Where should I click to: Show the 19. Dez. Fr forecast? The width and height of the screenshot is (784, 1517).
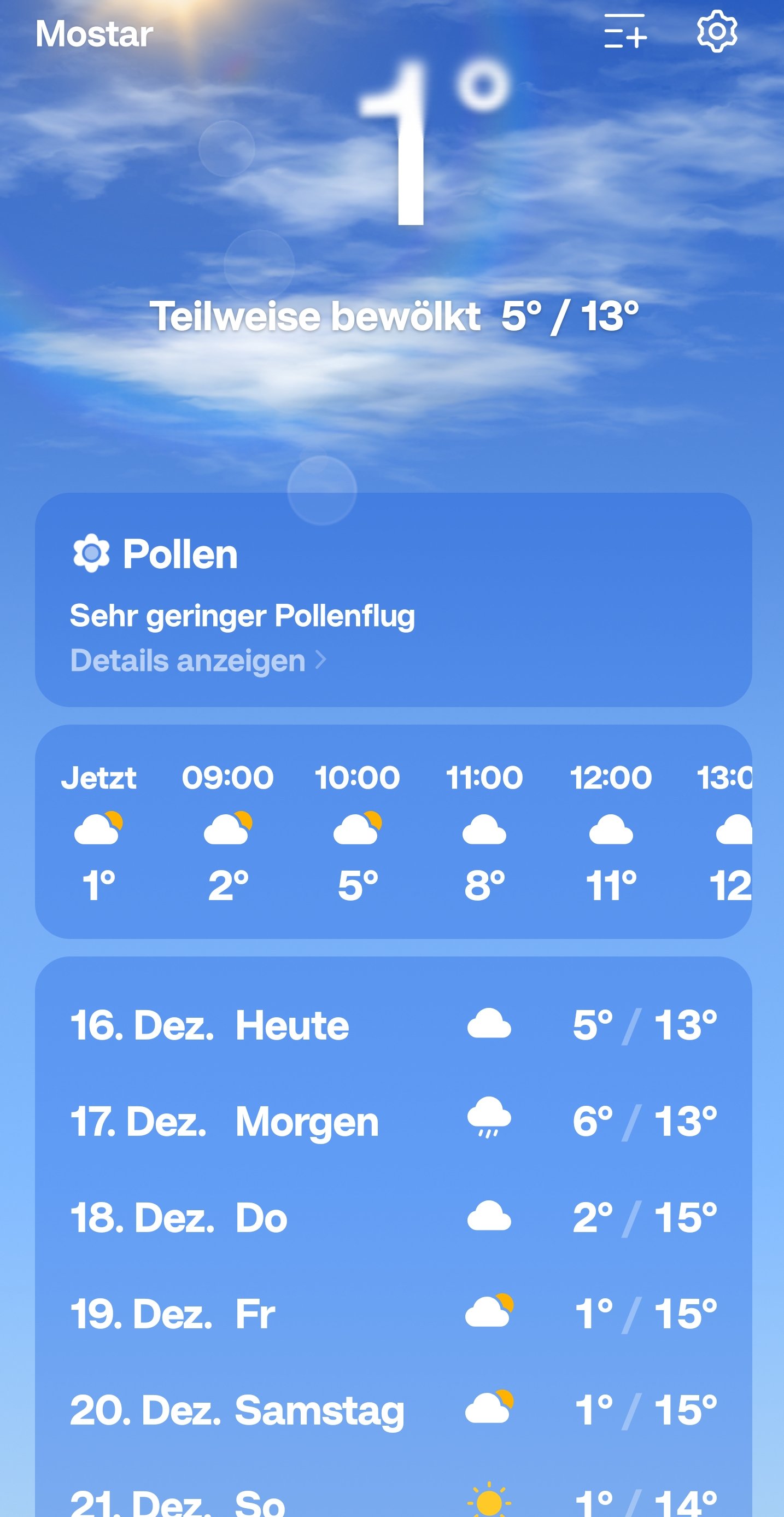[393, 1314]
